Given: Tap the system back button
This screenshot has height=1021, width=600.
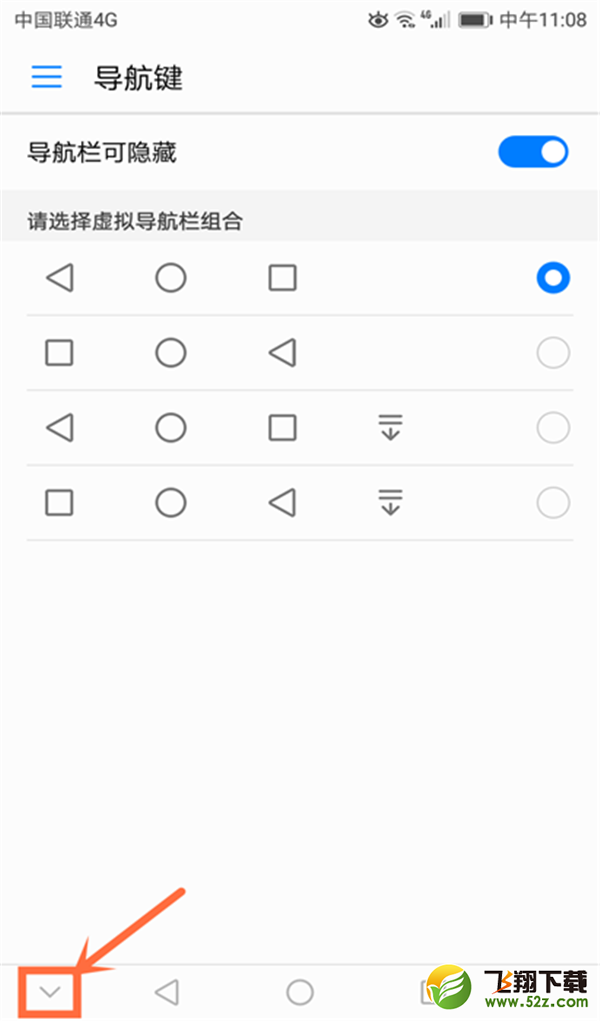Looking at the screenshot, I should [x=166, y=992].
